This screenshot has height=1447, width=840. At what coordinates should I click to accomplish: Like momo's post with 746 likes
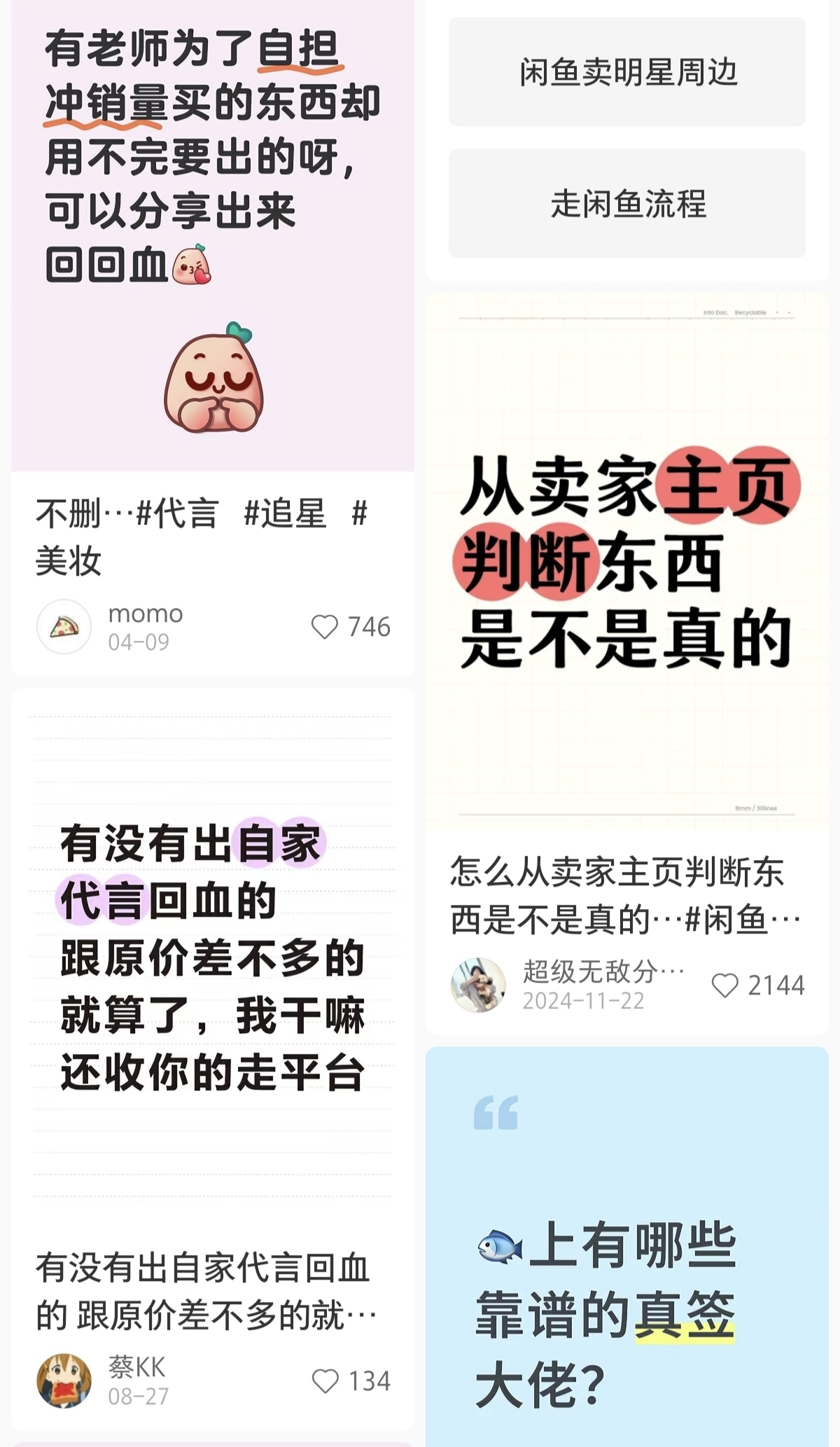coord(325,627)
